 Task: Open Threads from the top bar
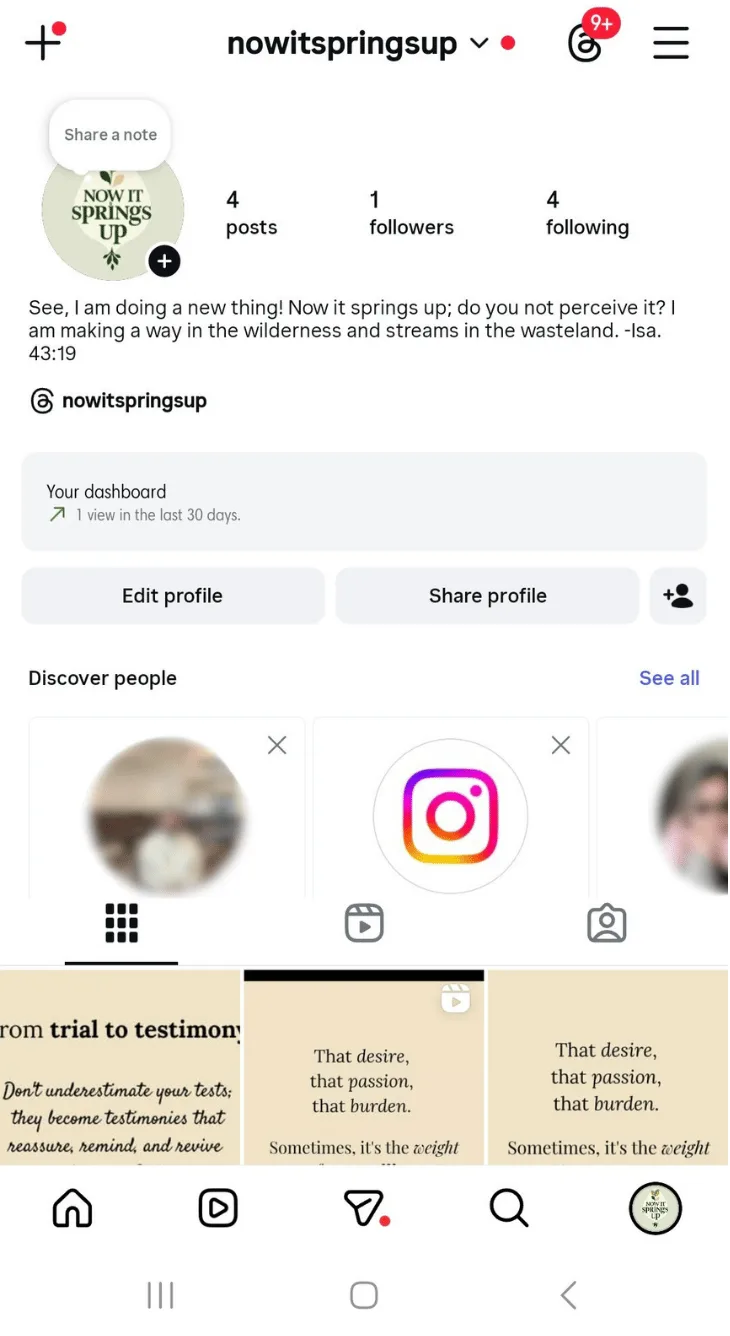(585, 44)
